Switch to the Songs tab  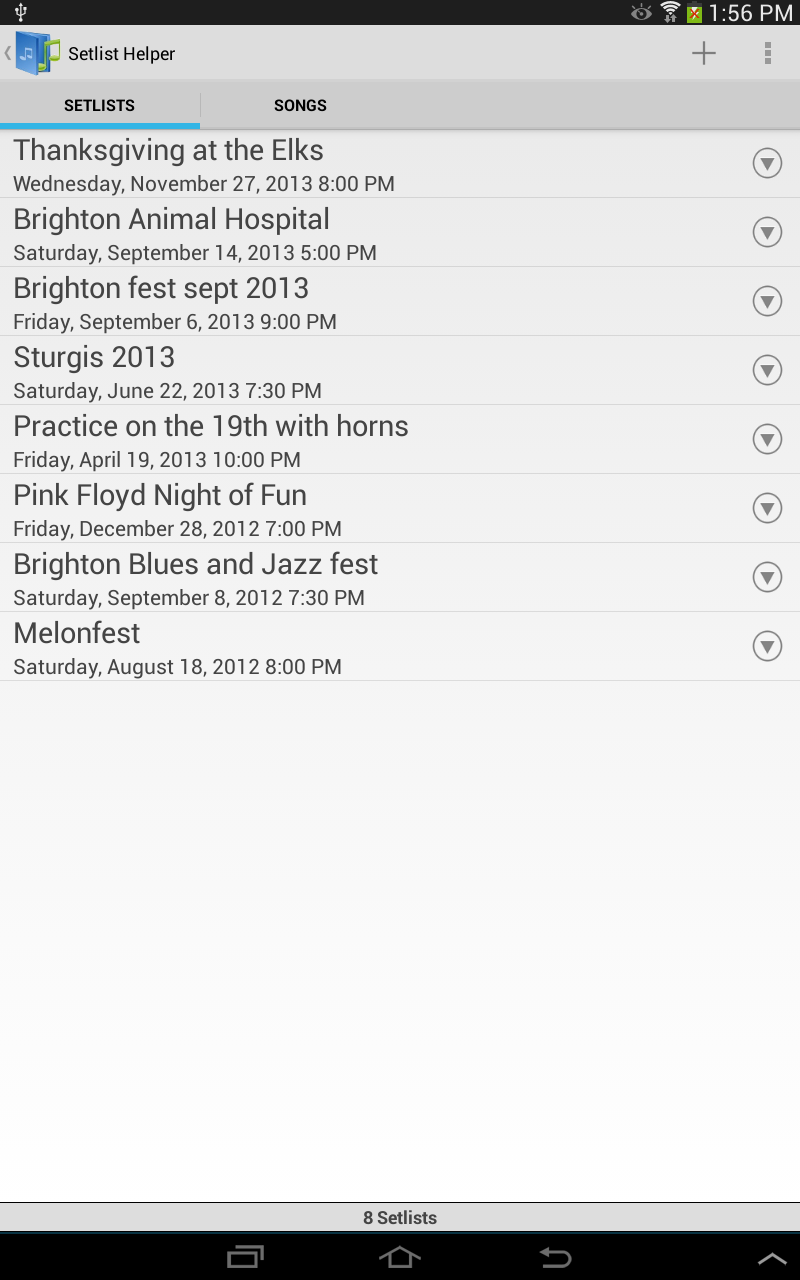pyautogui.click(x=300, y=105)
